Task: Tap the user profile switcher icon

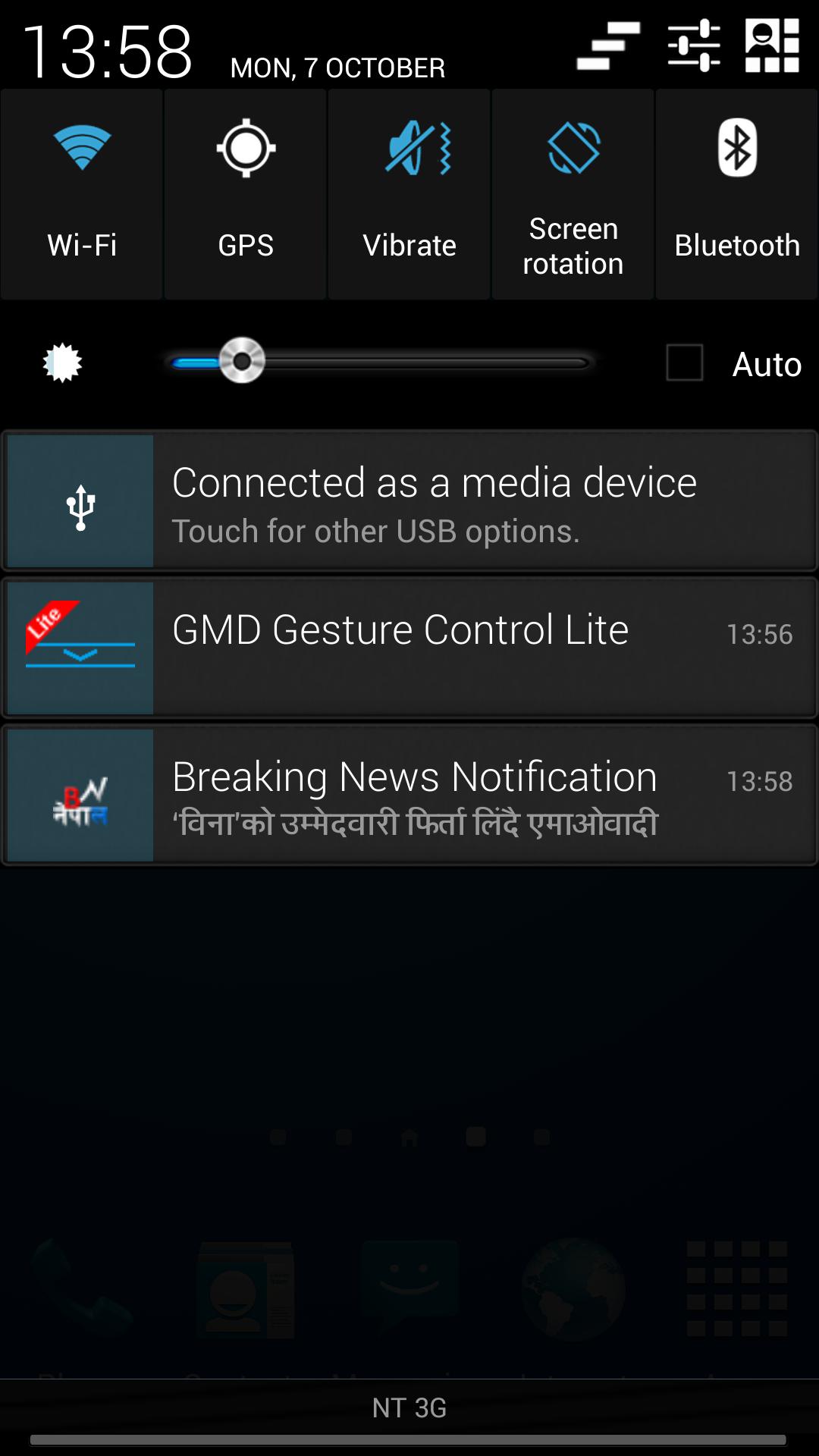Action: [x=771, y=45]
